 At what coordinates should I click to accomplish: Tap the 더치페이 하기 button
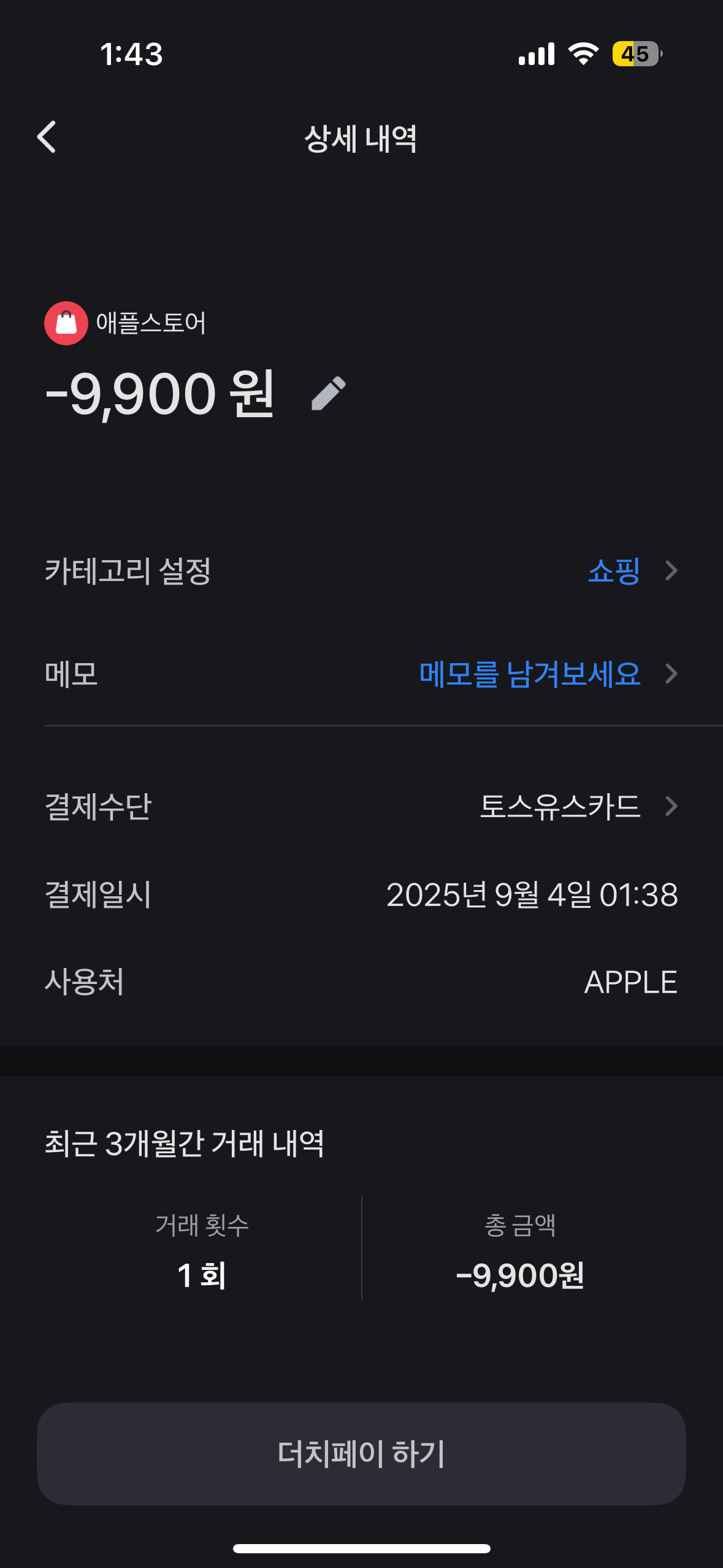click(x=361, y=1453)
